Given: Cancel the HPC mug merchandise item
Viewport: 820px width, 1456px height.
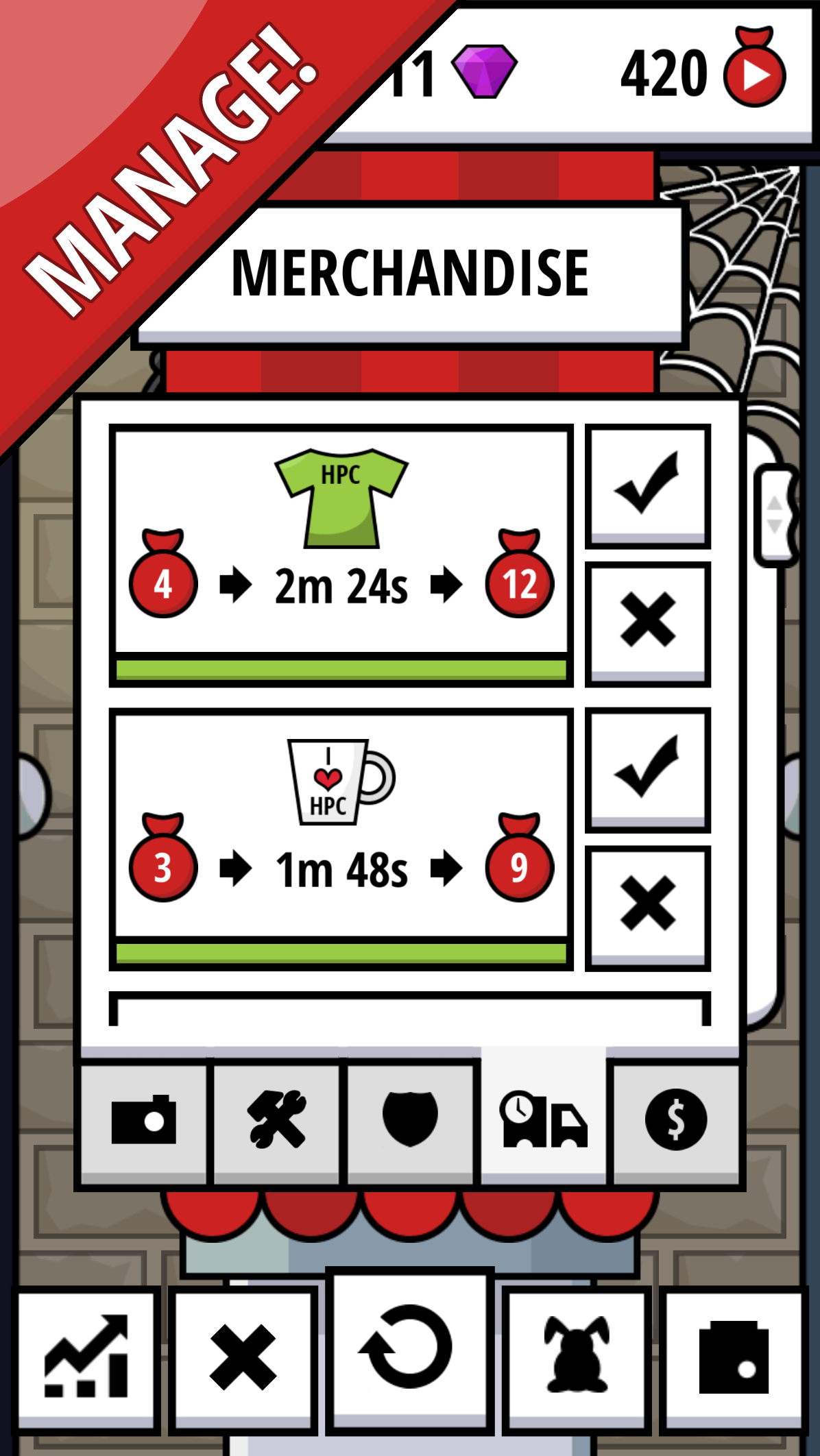Looking at the screenshot, I should point(647,906).
